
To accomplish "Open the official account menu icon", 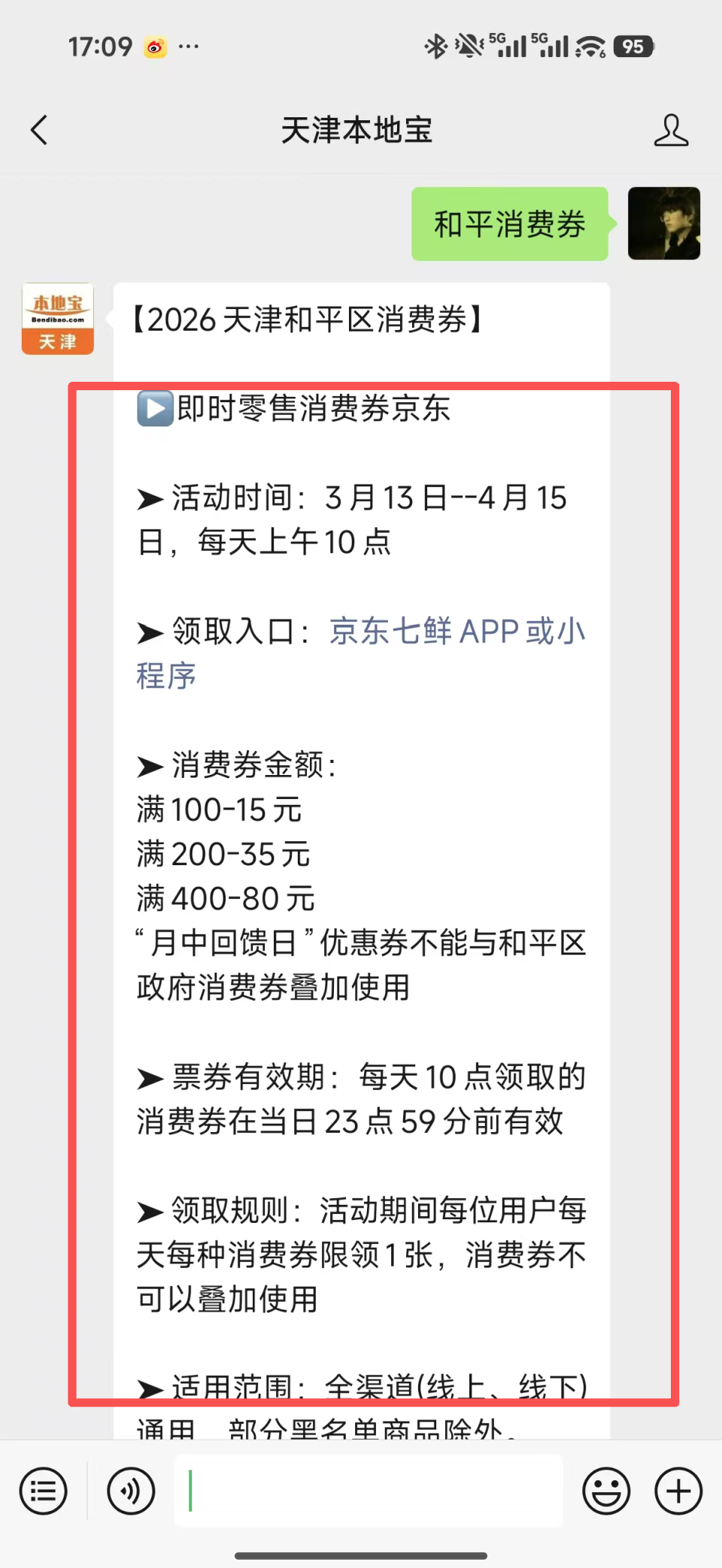I will click(43, 1491).
